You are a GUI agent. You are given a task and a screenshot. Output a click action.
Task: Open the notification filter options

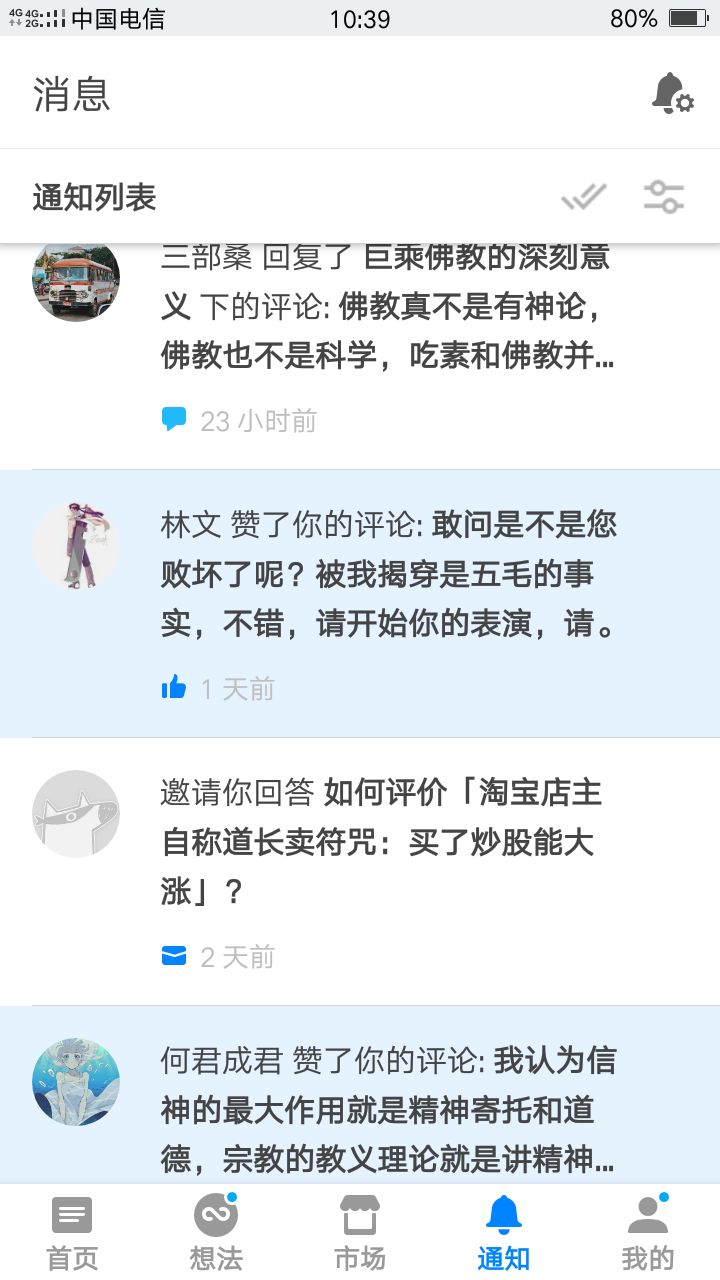663,197
